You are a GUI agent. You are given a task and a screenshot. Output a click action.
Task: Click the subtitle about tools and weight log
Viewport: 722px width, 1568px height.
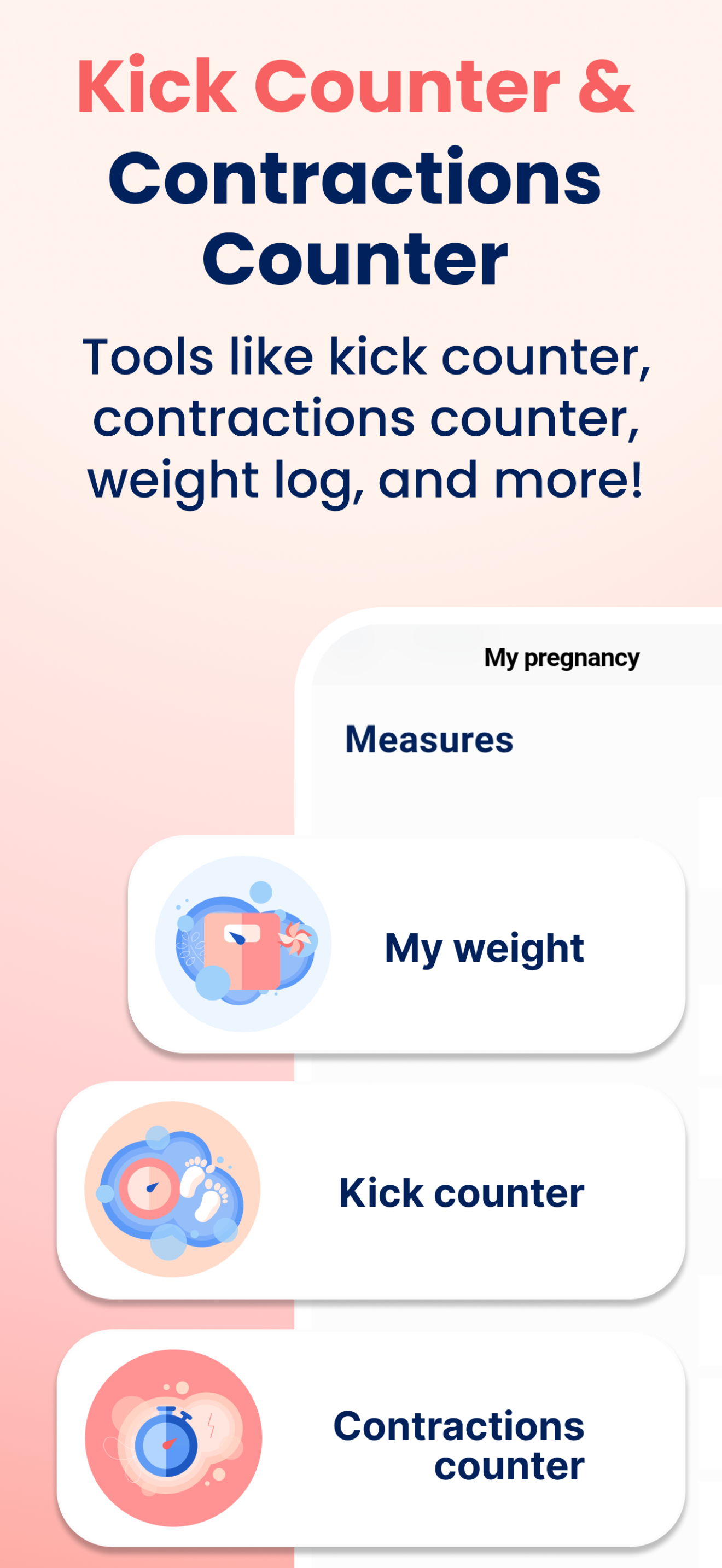pos(365,420)
